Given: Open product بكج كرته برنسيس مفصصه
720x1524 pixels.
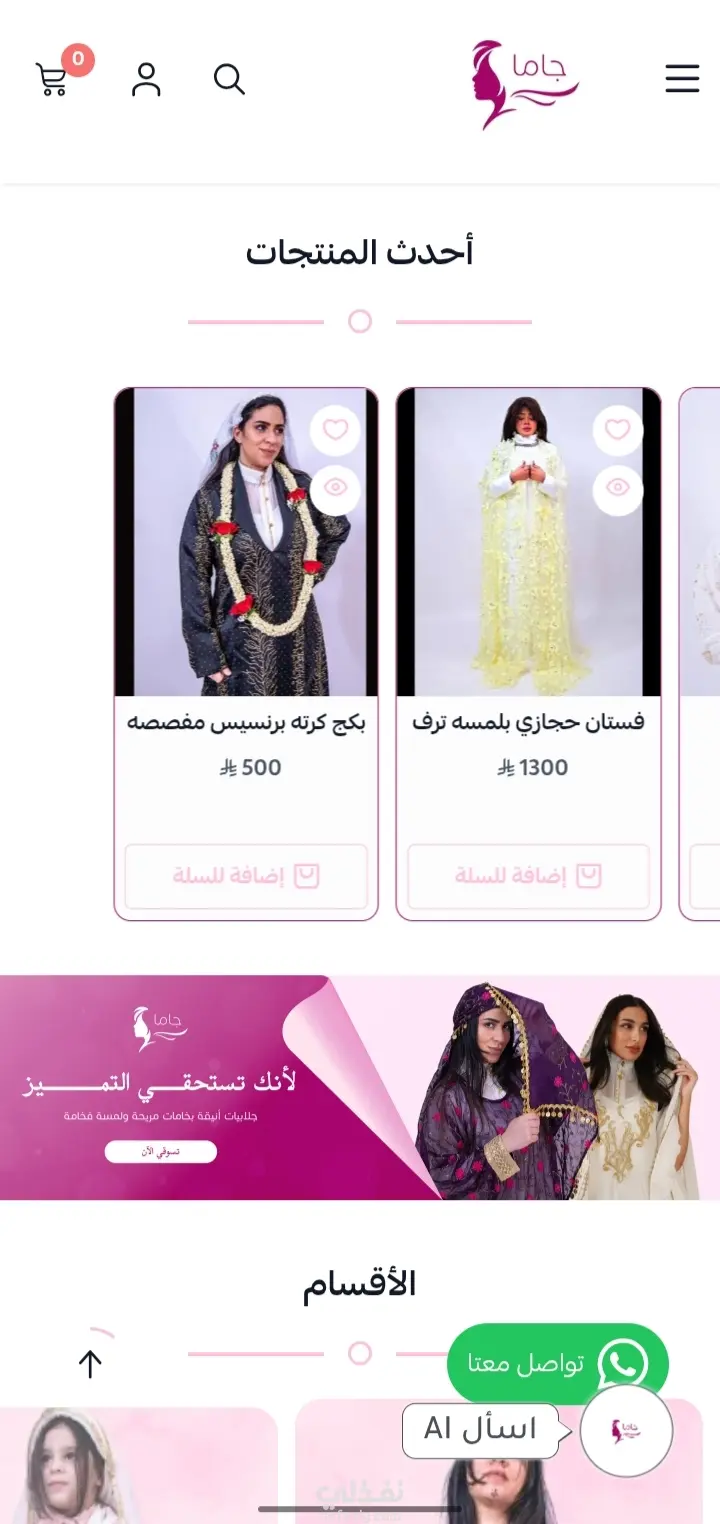Looking at the screenshot, I should (x=246, y=722).
